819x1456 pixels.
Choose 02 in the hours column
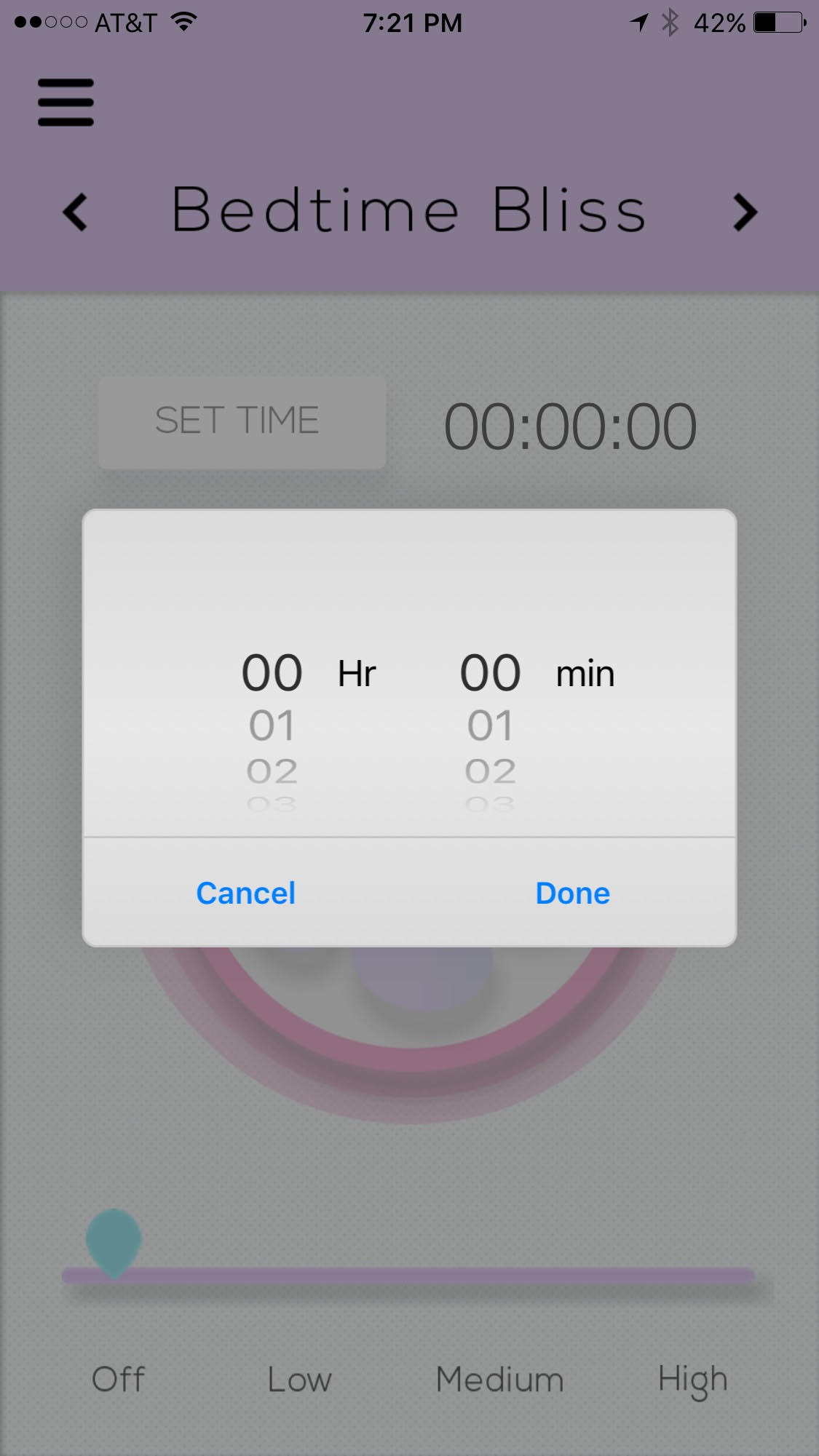272,771
